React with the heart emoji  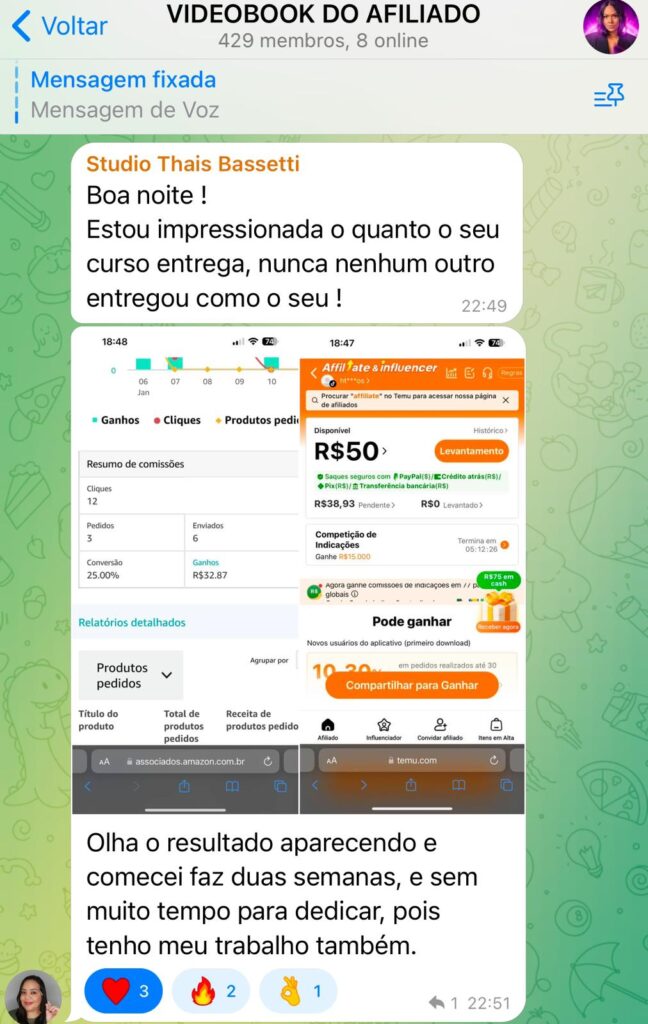(x=123, y=991)
